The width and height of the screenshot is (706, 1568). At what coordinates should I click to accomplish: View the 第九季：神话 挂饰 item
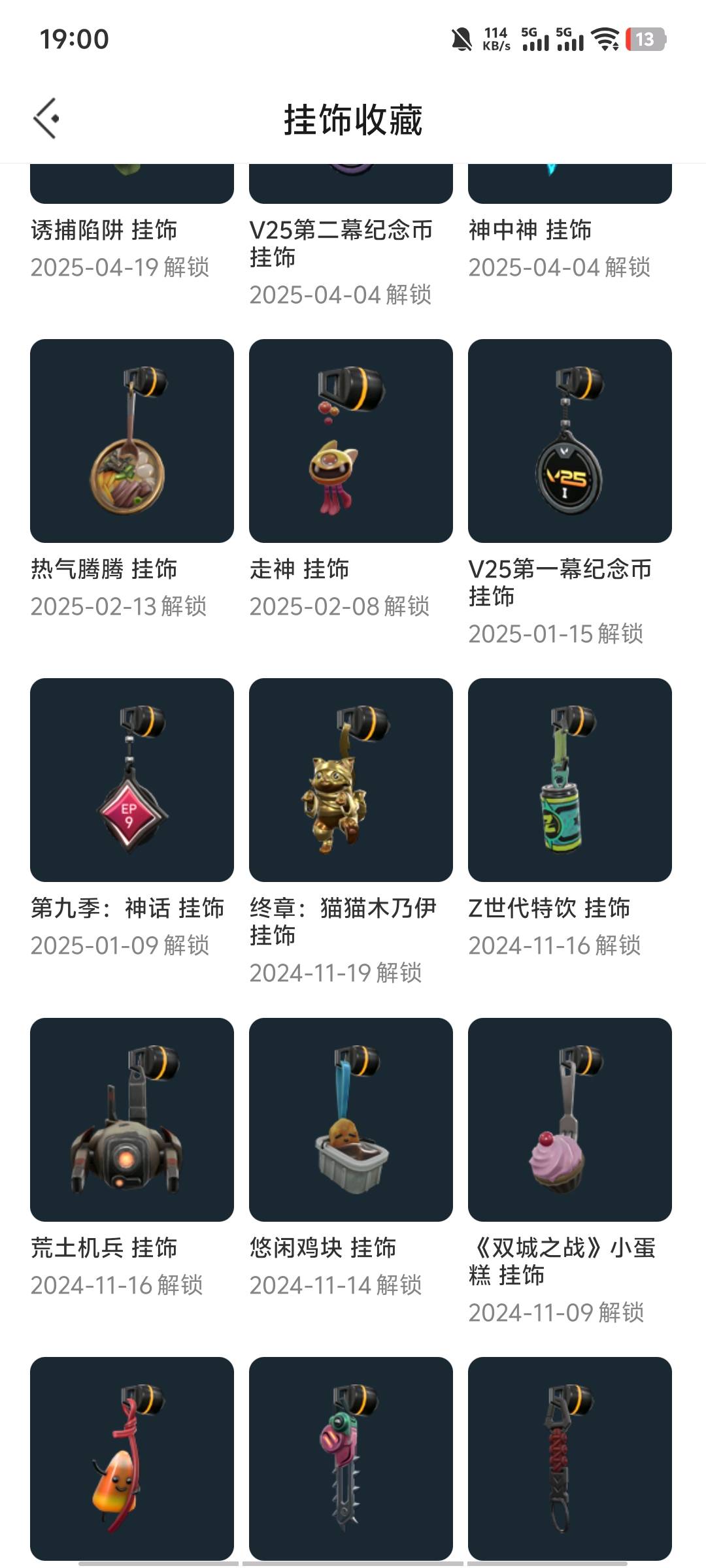[132, 780]
